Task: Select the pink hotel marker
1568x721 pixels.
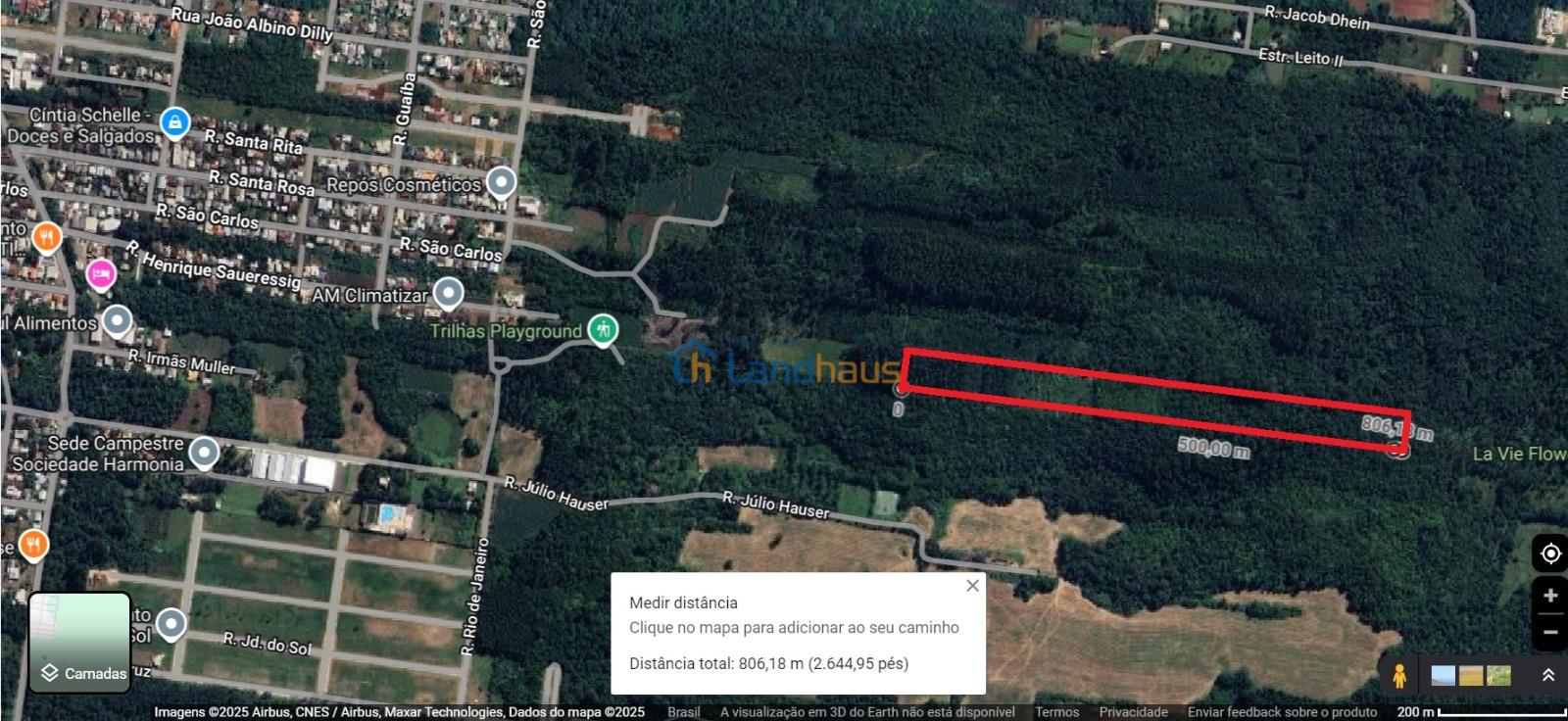Action: (x=100, y=275)
